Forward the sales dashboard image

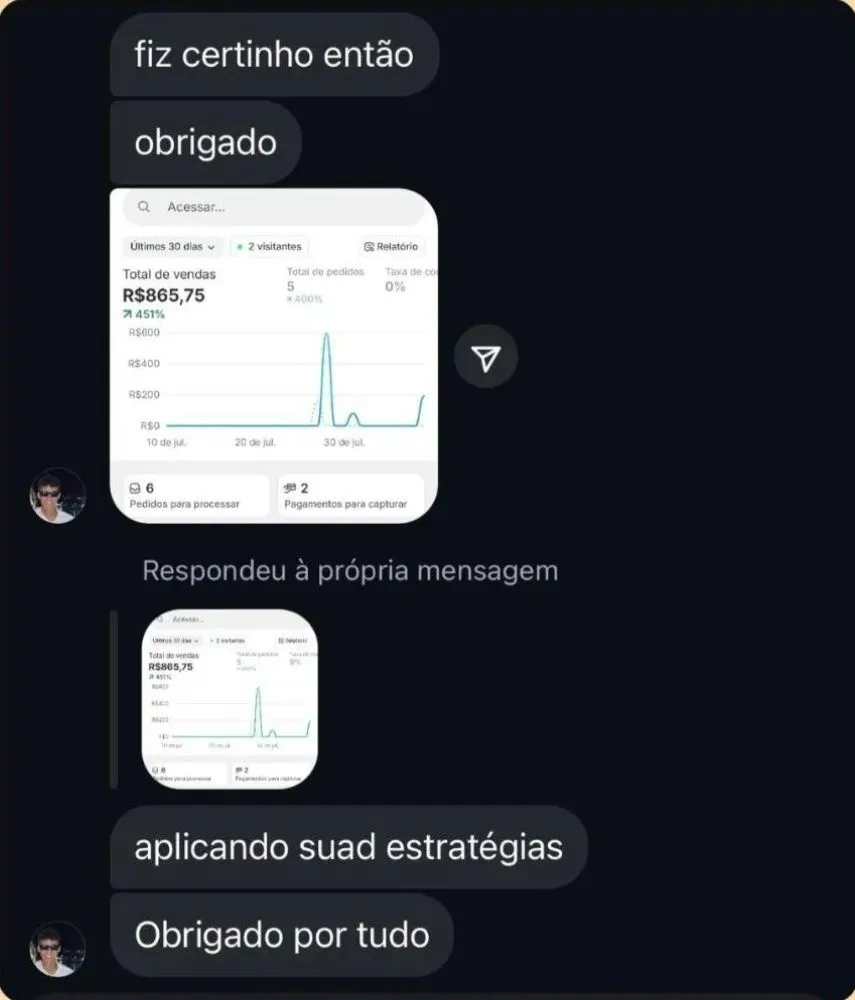click(485, 357)
